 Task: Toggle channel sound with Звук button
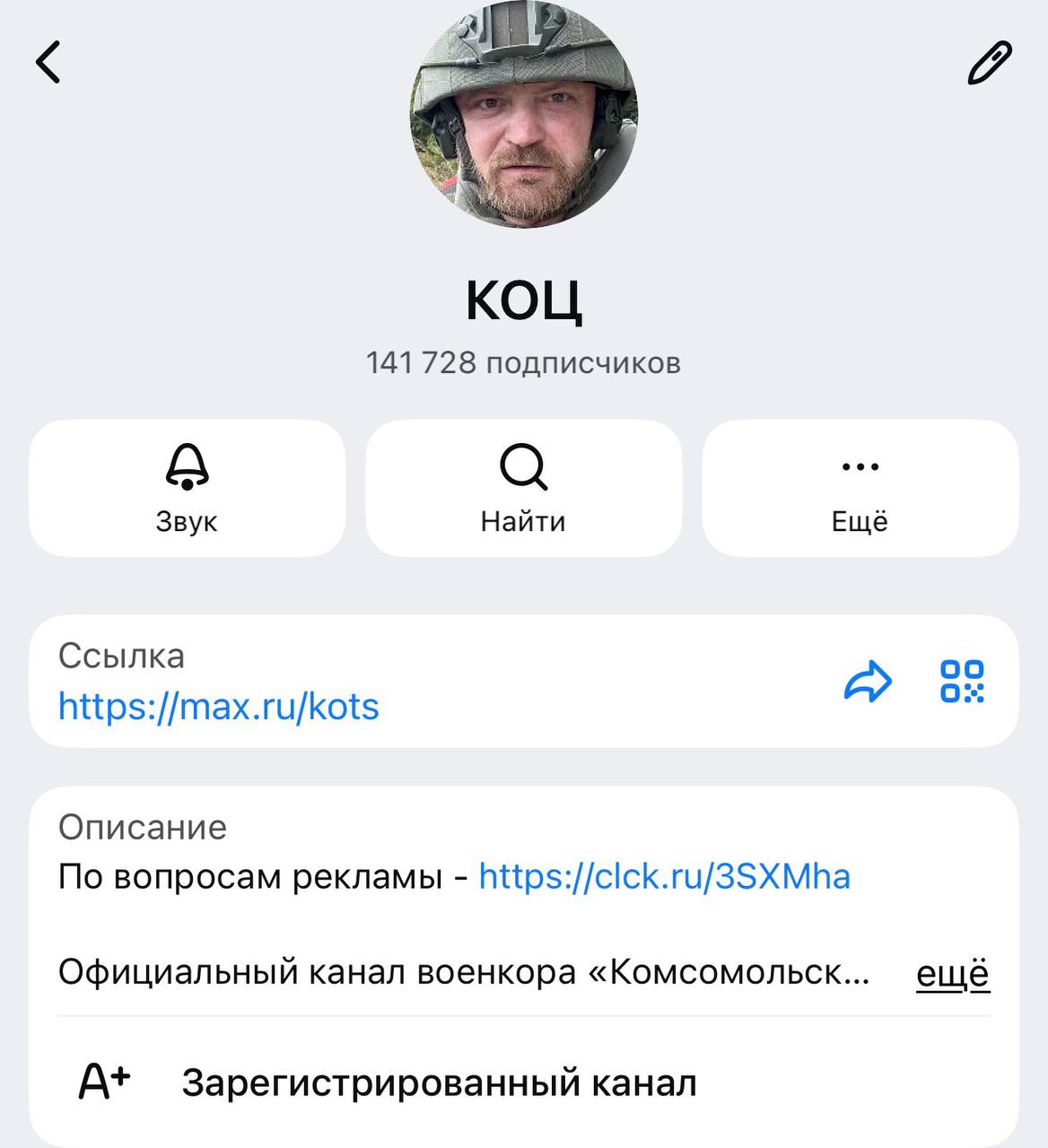coord(187,488)
